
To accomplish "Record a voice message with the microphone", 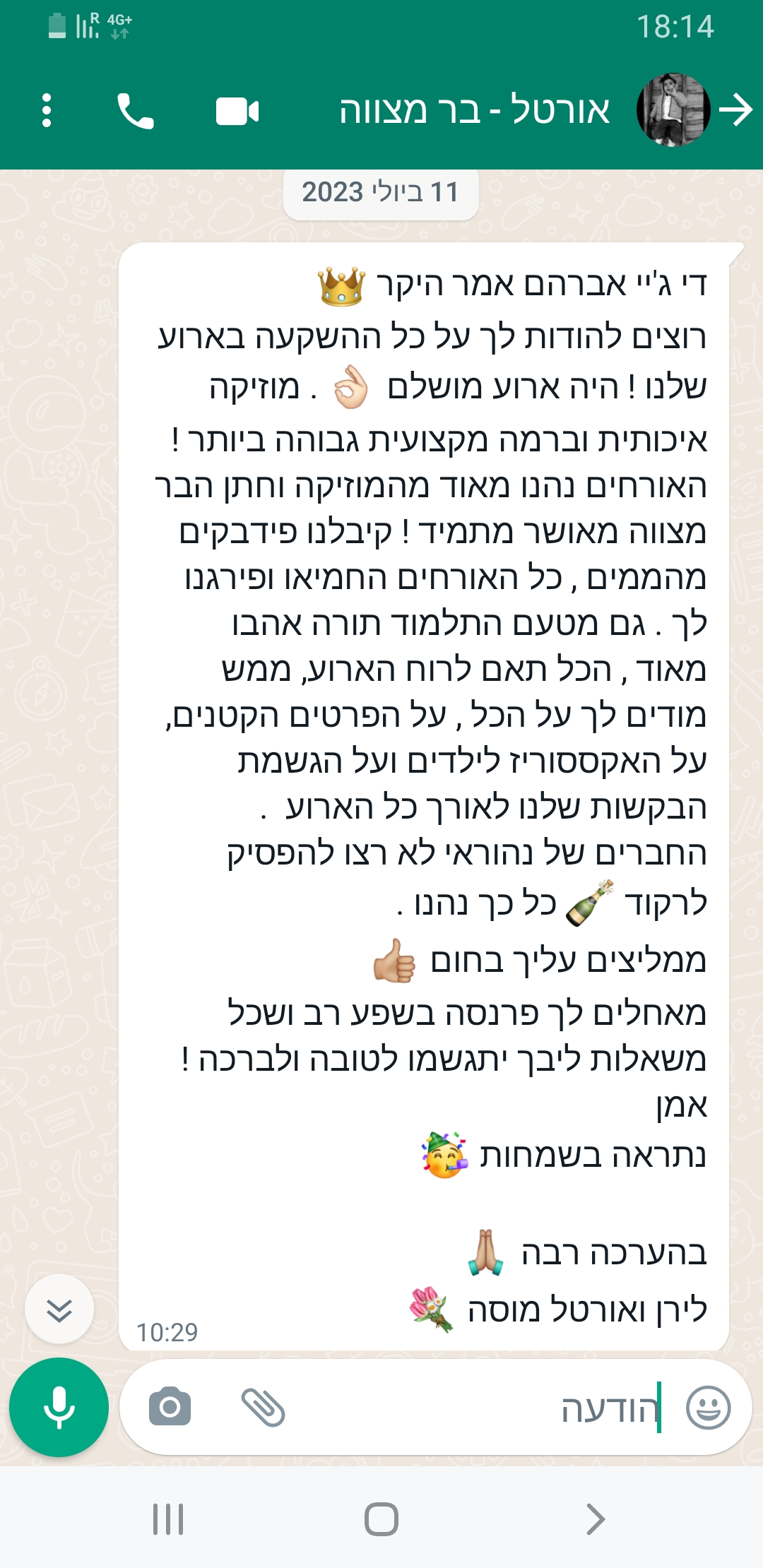I will [x=59, y=1407].
